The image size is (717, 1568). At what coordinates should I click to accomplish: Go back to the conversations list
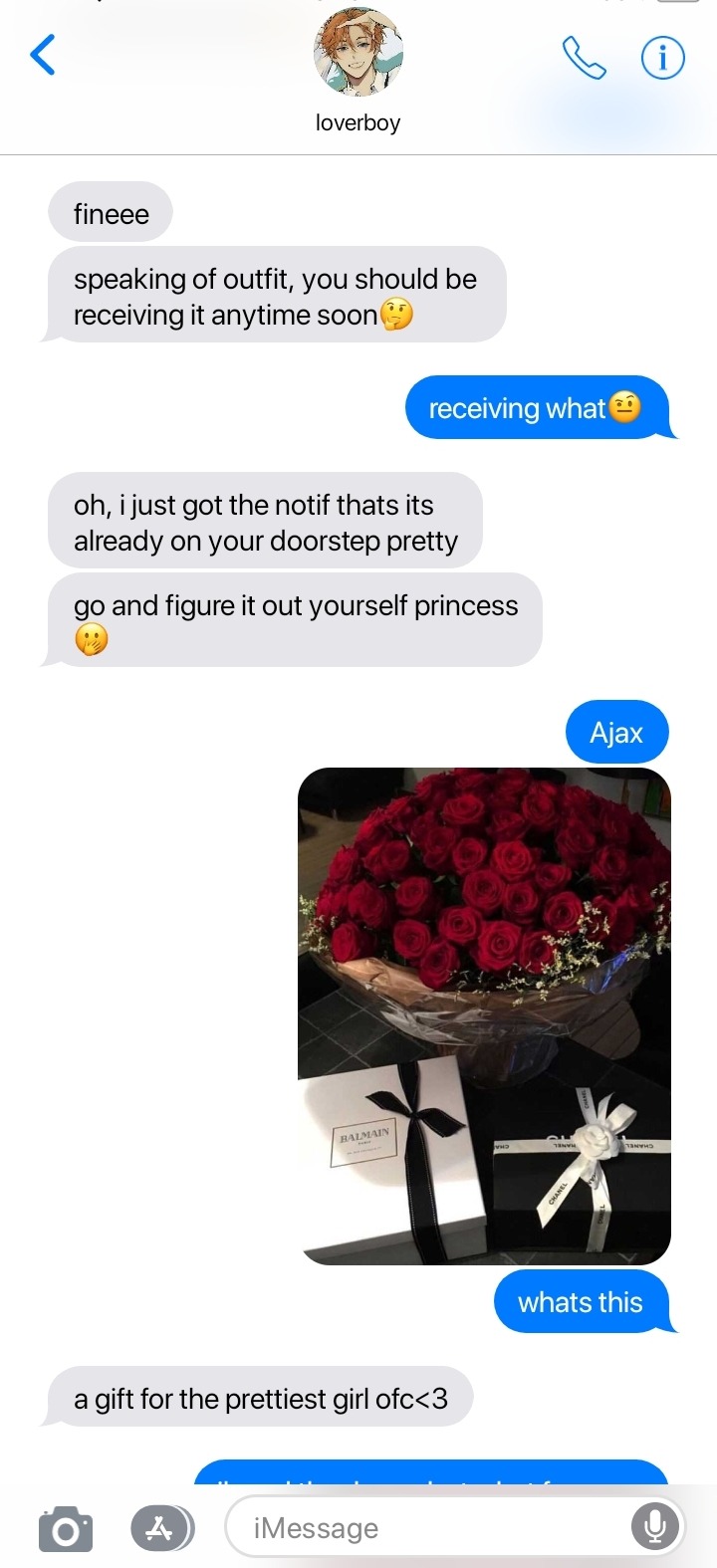(x=43, y=56)
